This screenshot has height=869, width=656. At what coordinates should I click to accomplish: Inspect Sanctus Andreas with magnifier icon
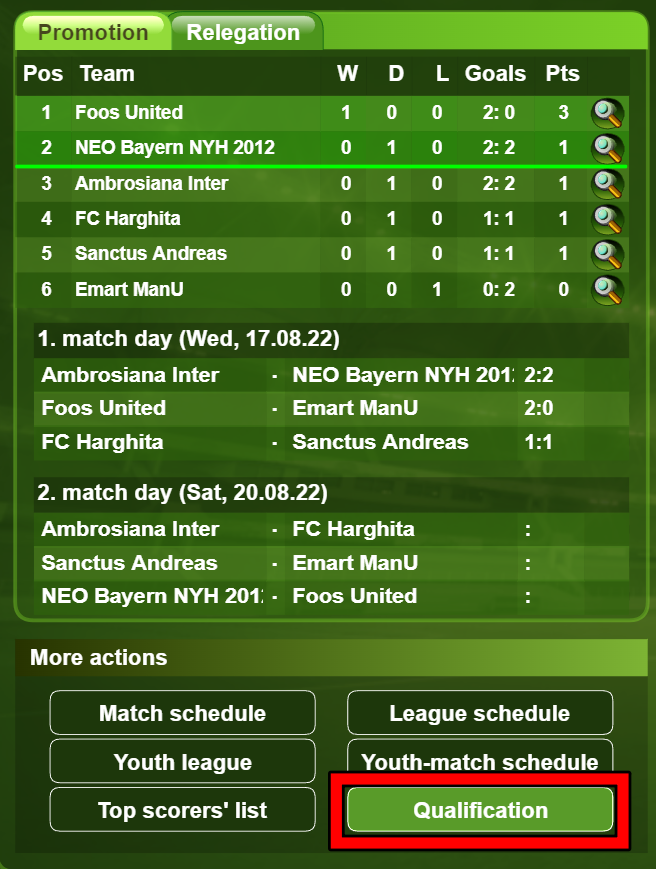coord(607,254)
